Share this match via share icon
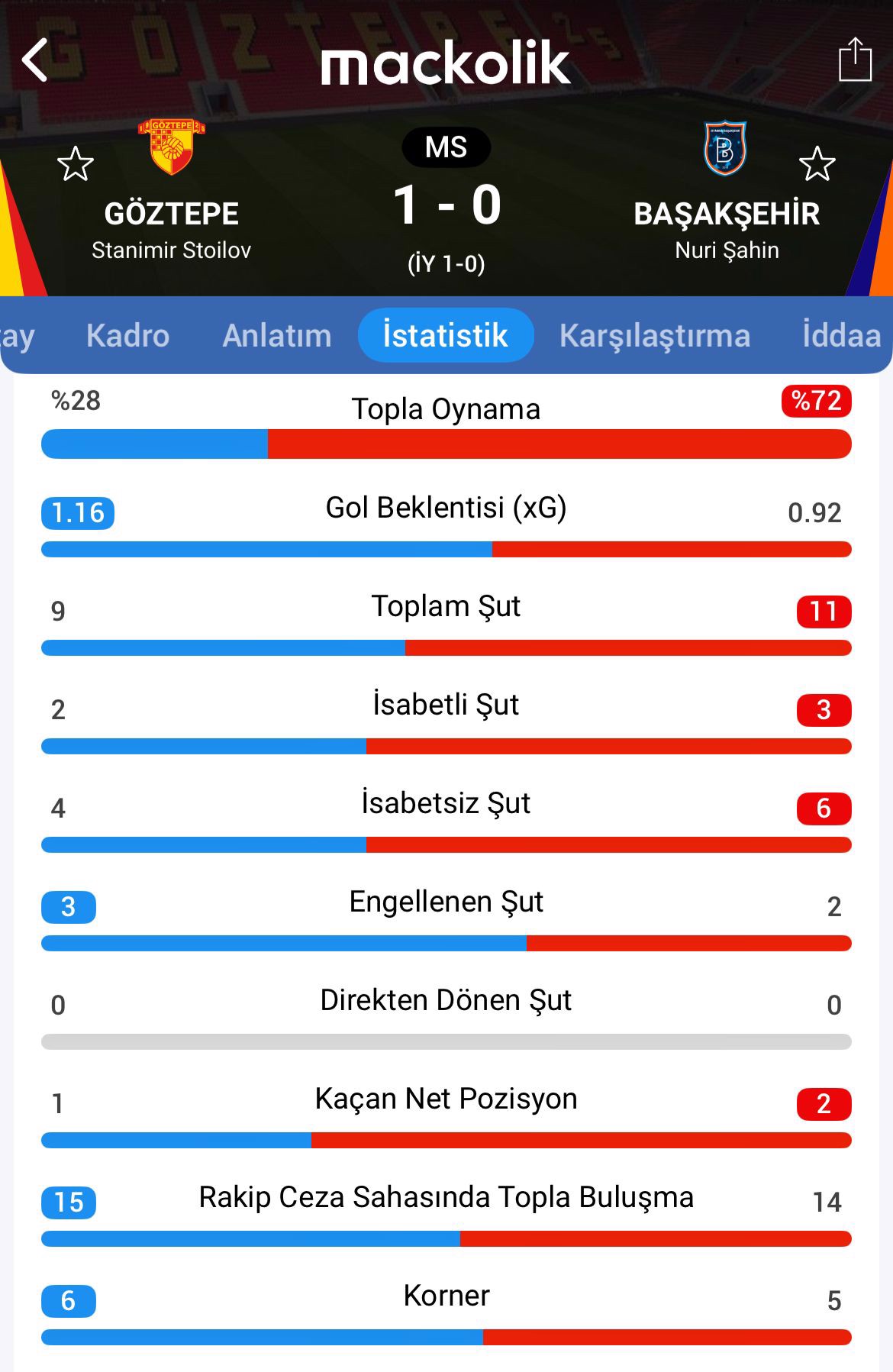Screen dimensions: 893x1372 [855, 60]
